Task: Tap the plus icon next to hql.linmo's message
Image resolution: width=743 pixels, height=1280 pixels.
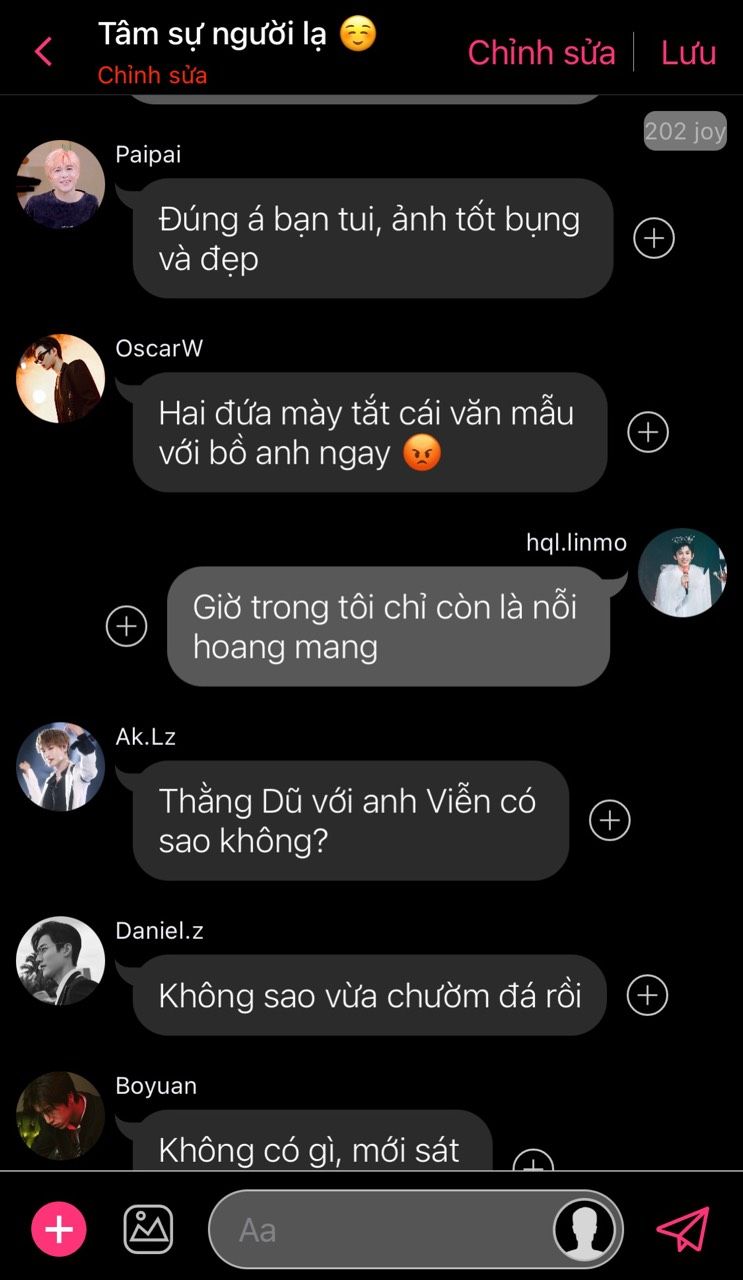Action: [127, 626]
